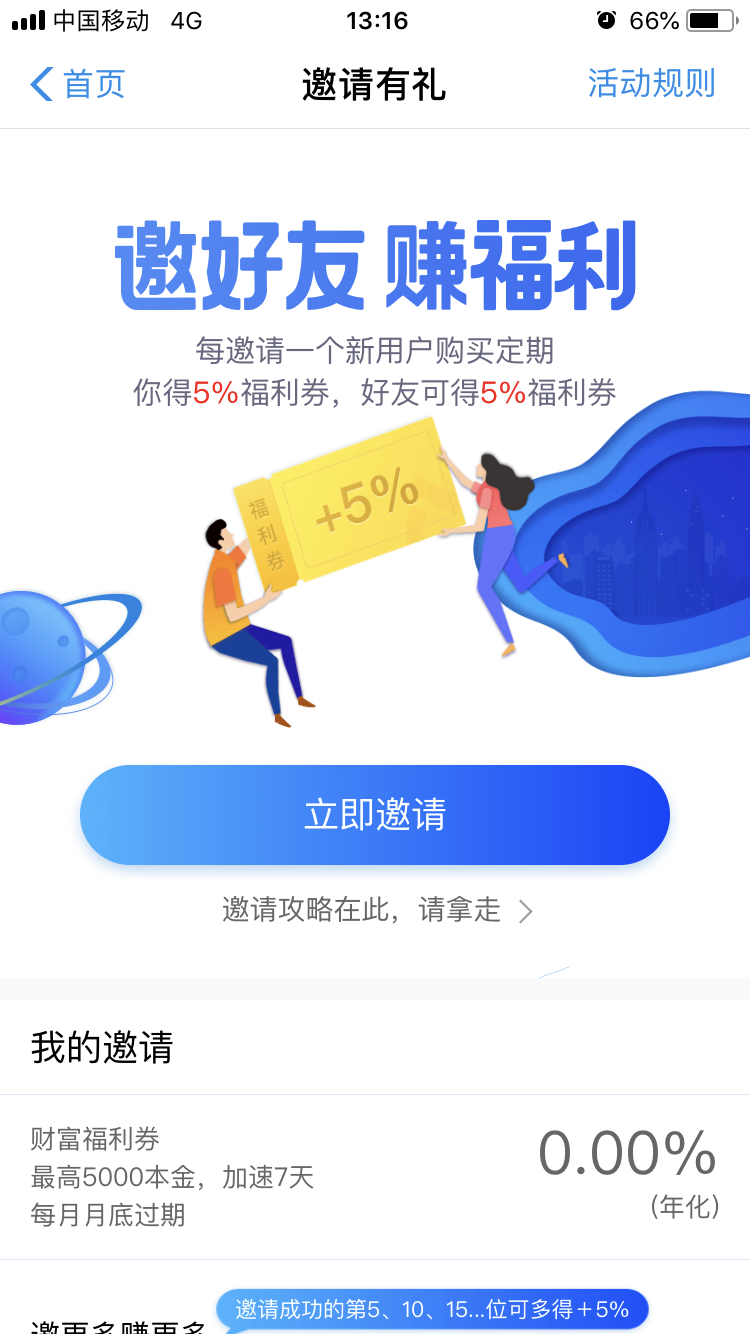Open the 邀请攻略在此，请拿走 guide link
This screenshot has width=750, height=1334.
[x=377, y=910]
